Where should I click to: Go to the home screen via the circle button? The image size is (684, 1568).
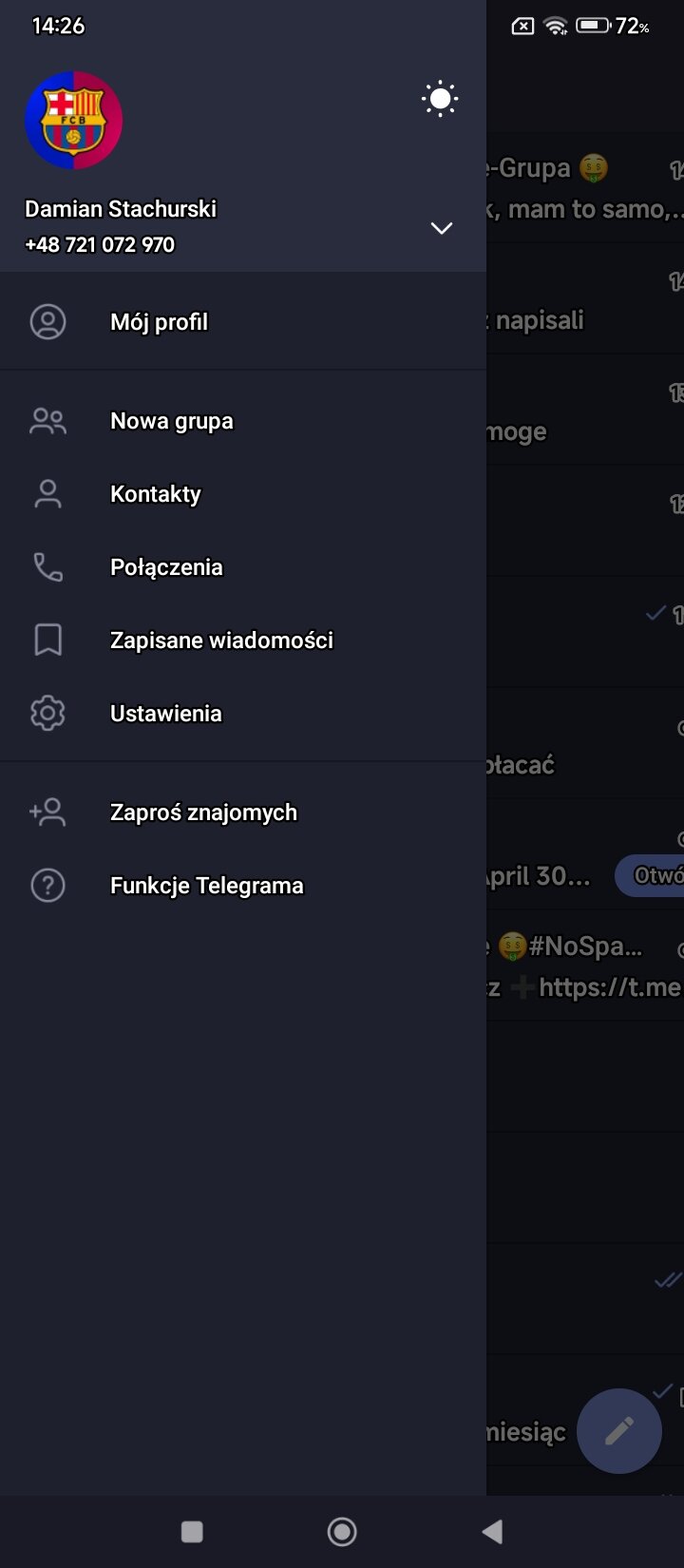click(x=342, y=1531)
